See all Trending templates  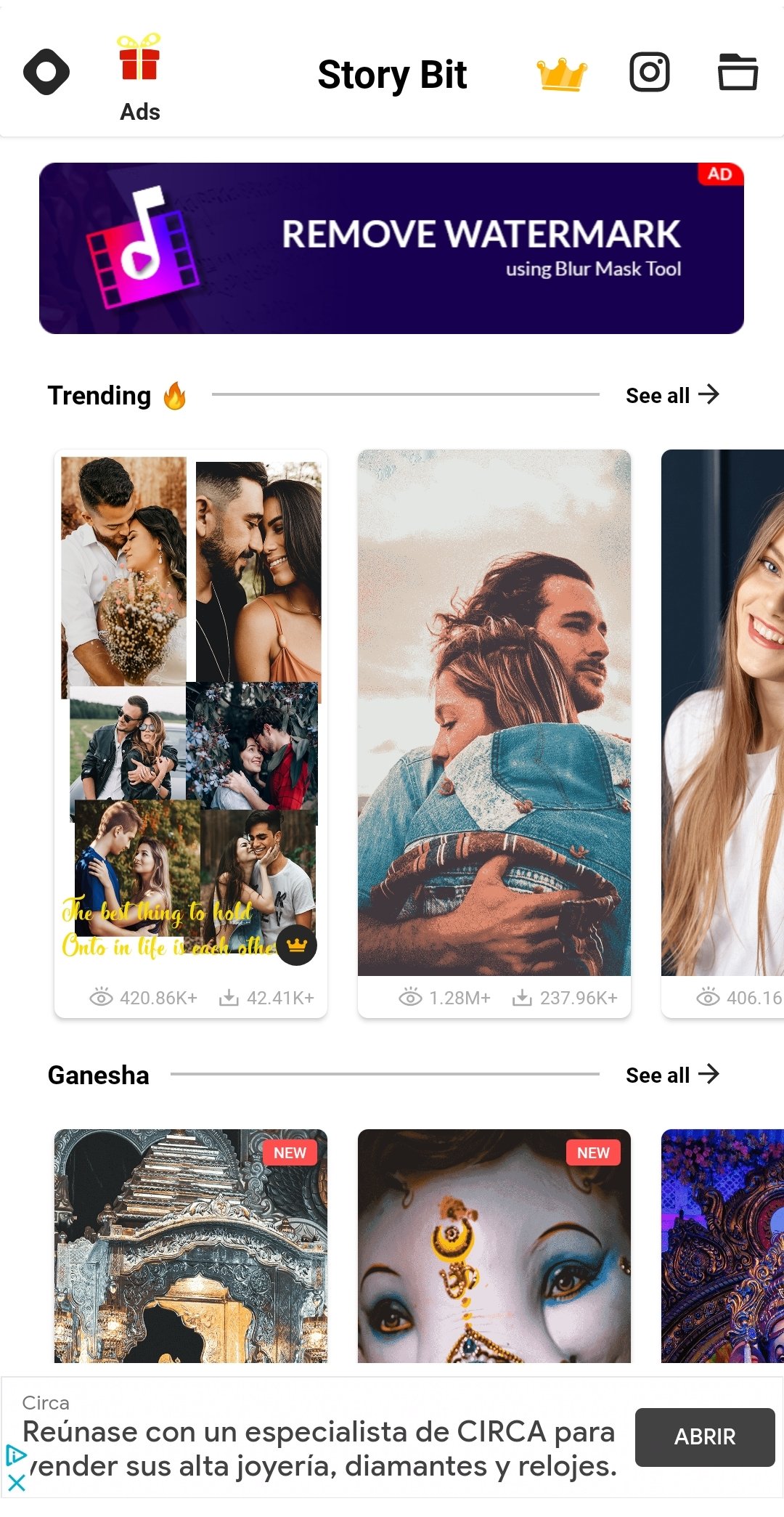tap(672, 395)
